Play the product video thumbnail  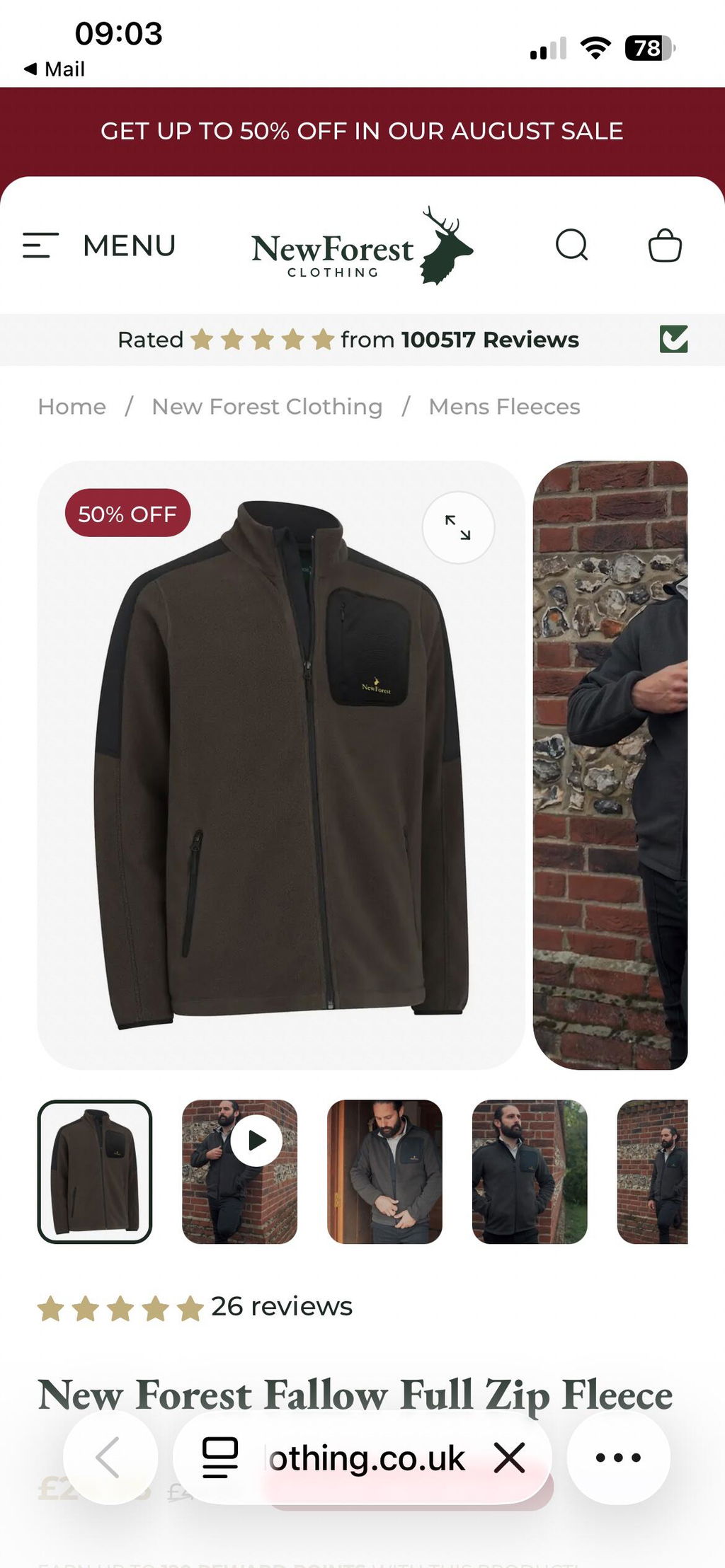point(239,1171)
